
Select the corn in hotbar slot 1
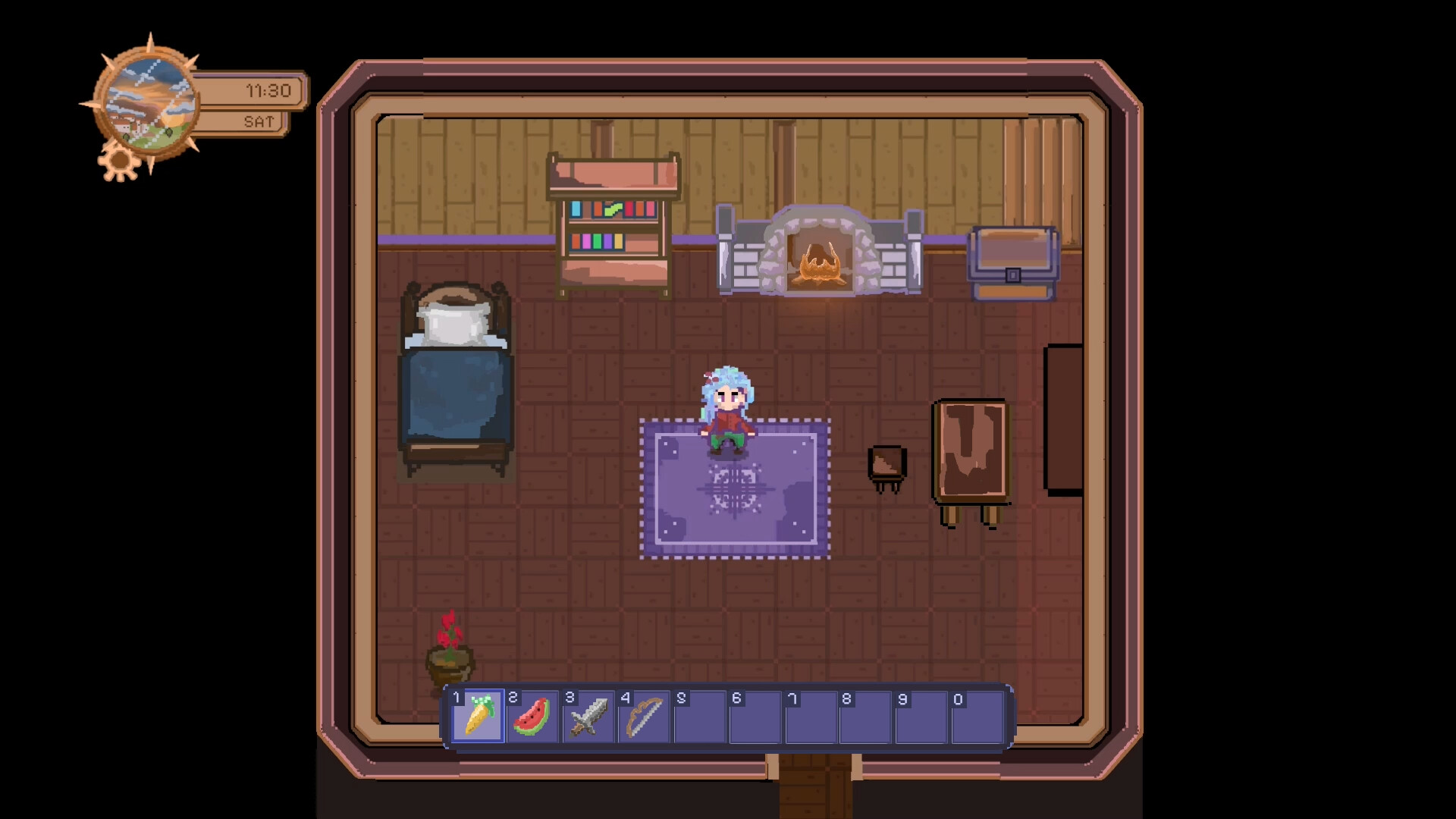[x=478, y=717]
